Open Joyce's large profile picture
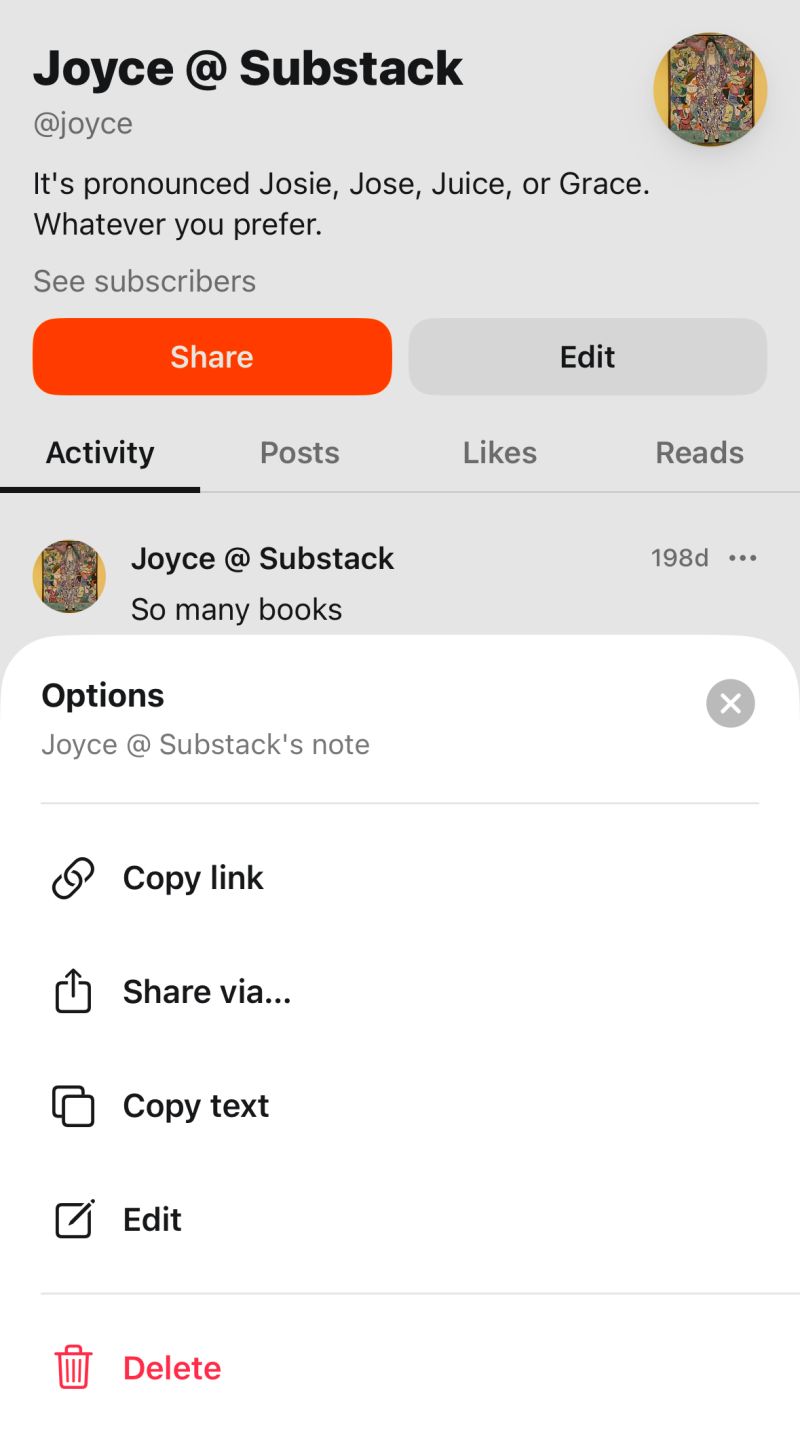This screenshot has width=800, height=1437. [709, 89]
